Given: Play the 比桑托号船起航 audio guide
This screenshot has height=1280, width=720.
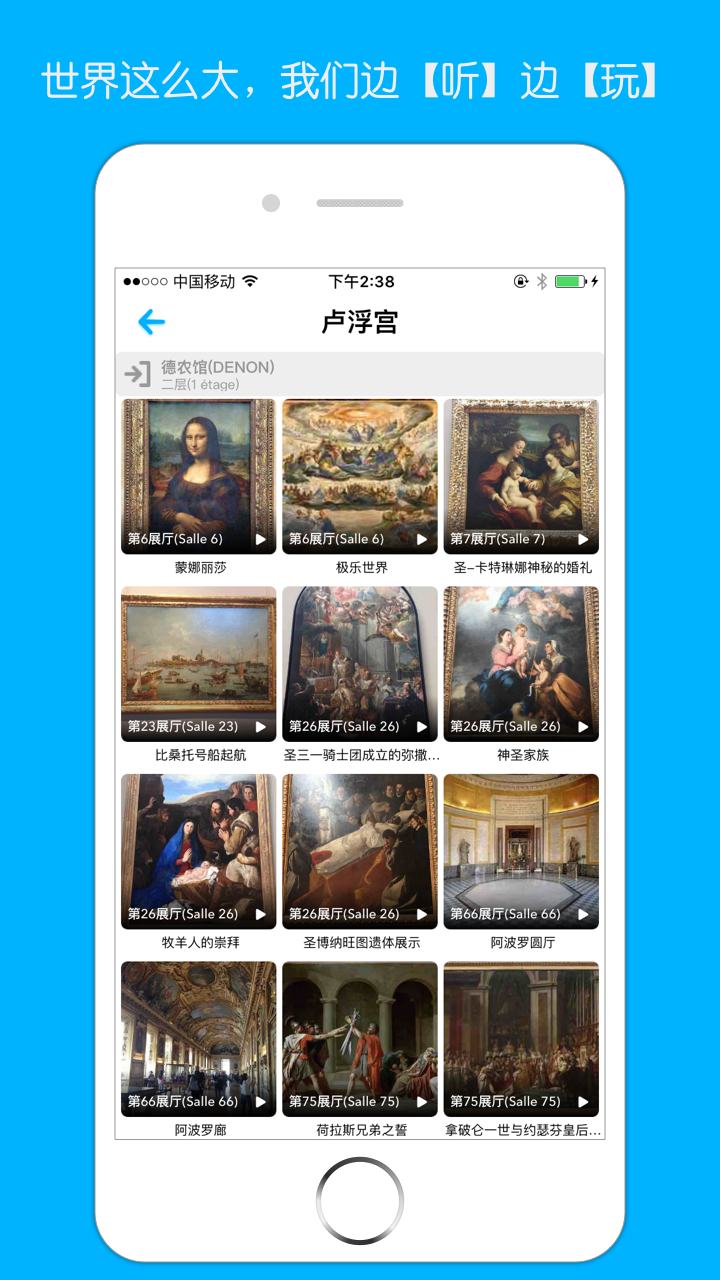Looking at the screenshot, I should pos(262,726).
